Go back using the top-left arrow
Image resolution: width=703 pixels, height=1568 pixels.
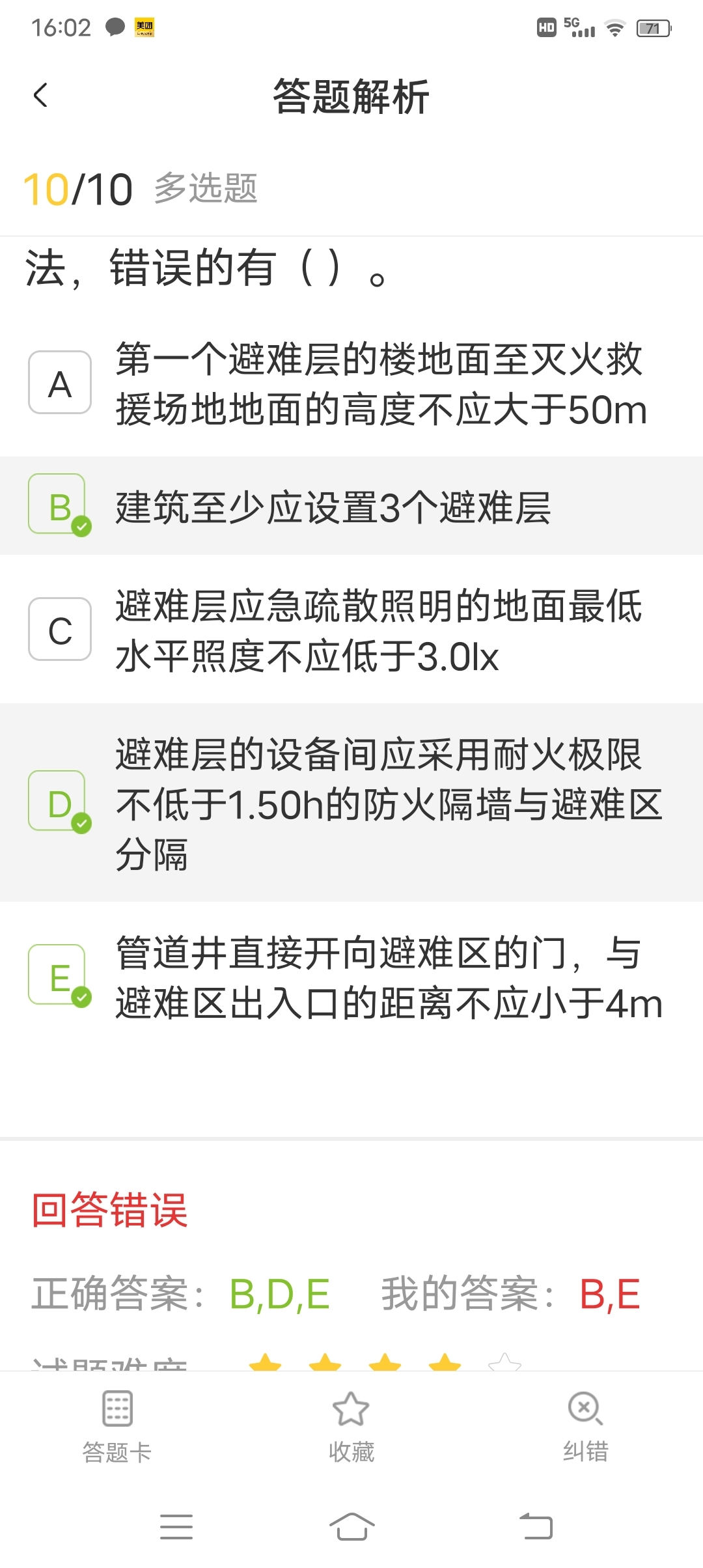click(x=40, y=96)
